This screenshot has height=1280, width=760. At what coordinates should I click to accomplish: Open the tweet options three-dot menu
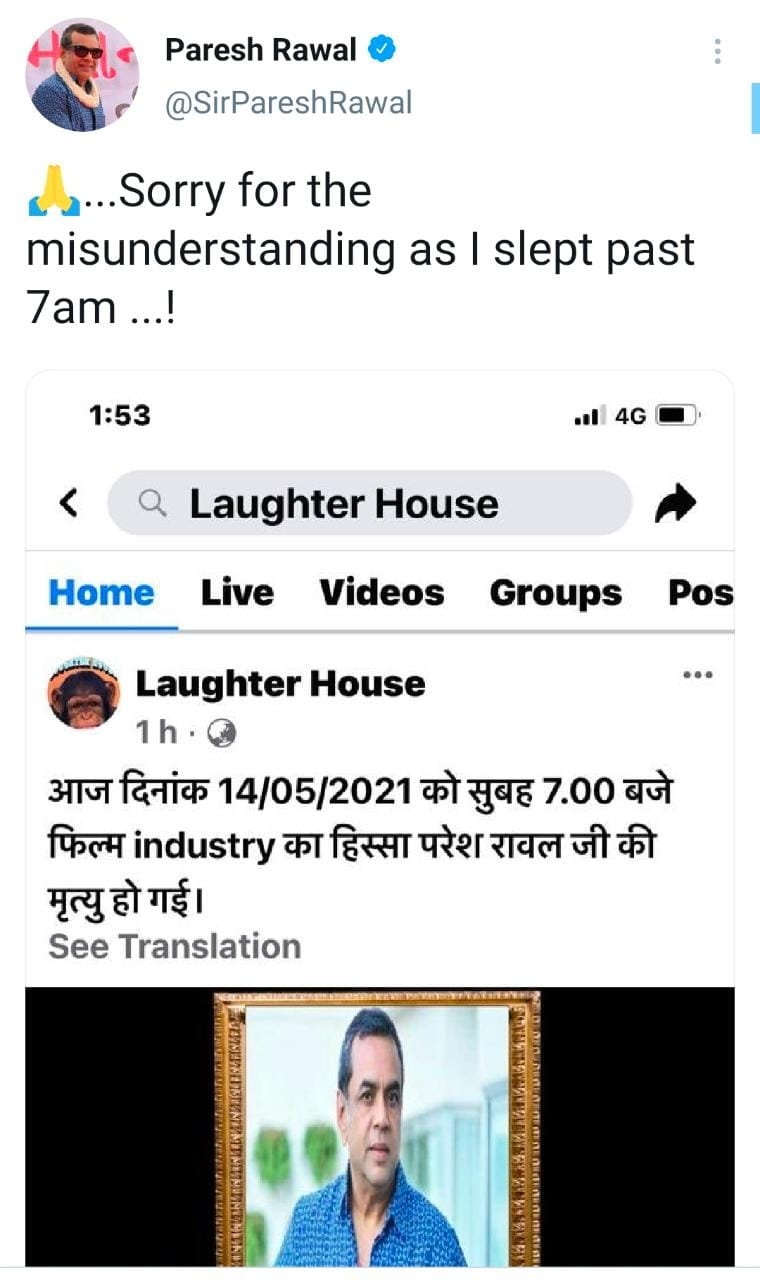pyautogui.click(x=717, y=51)
